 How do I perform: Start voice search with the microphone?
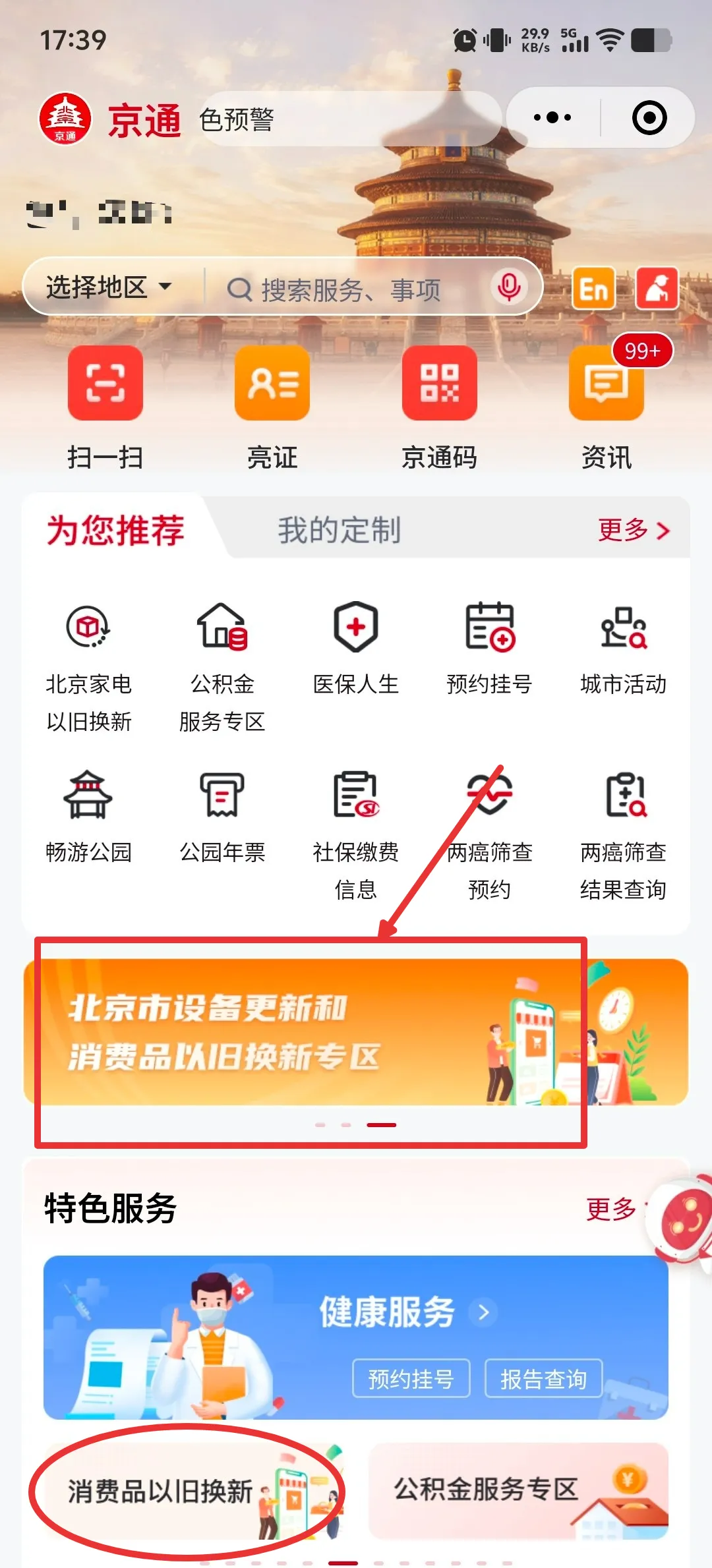(x=509, y=287)
